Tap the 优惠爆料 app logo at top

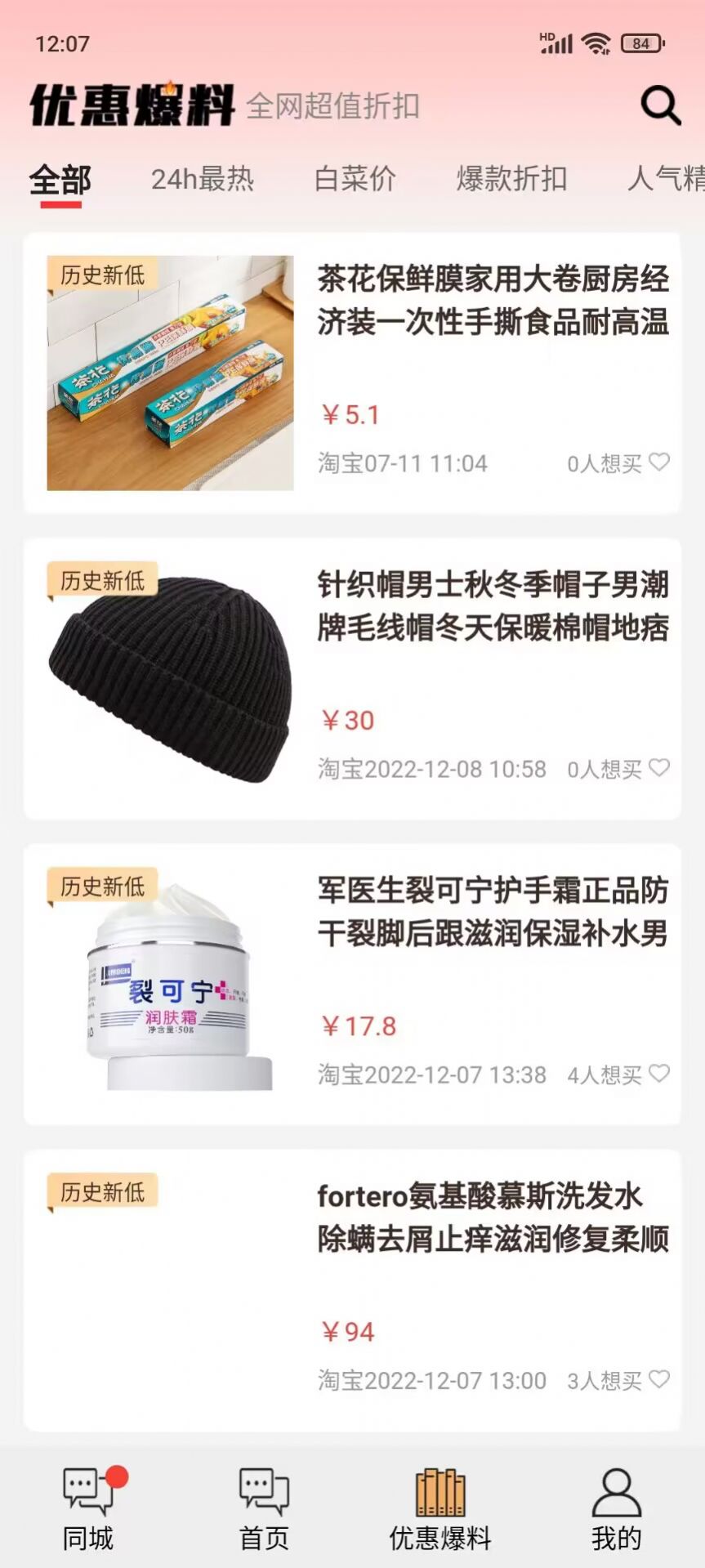pos(131,104)
